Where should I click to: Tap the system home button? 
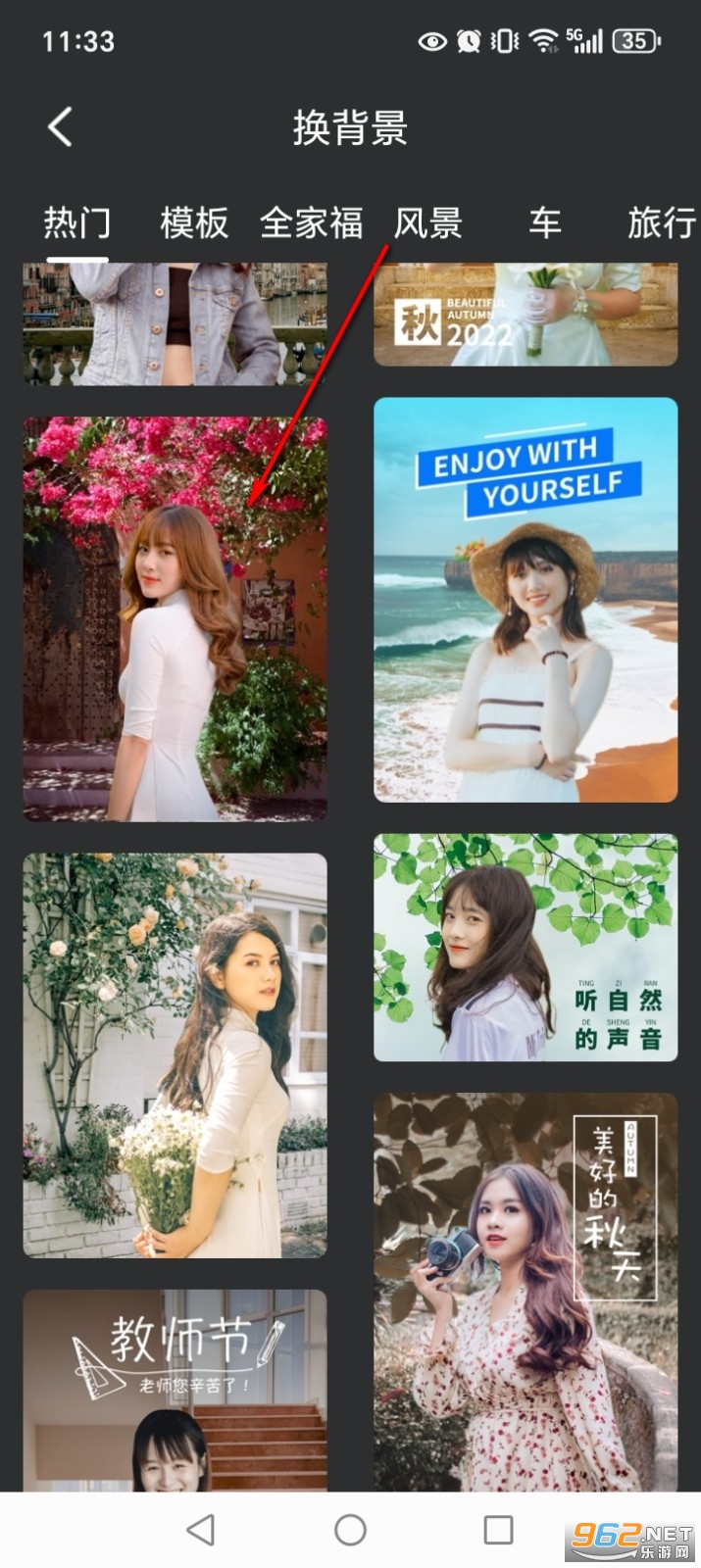[350, 1530]
